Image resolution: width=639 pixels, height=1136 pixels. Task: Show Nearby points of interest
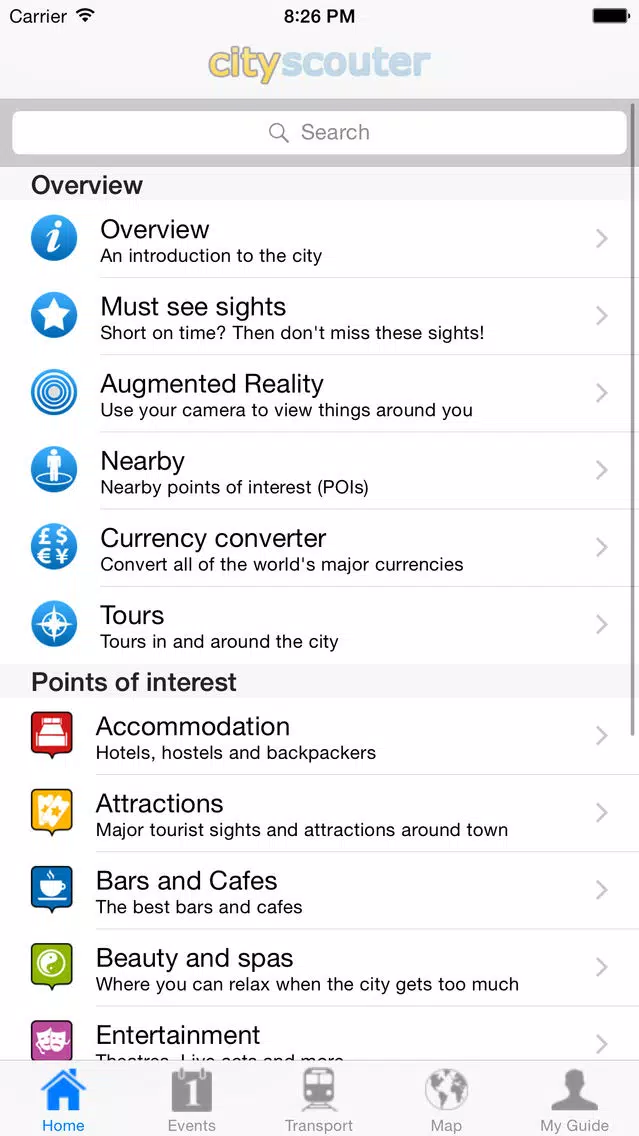(x=319, y=471)
